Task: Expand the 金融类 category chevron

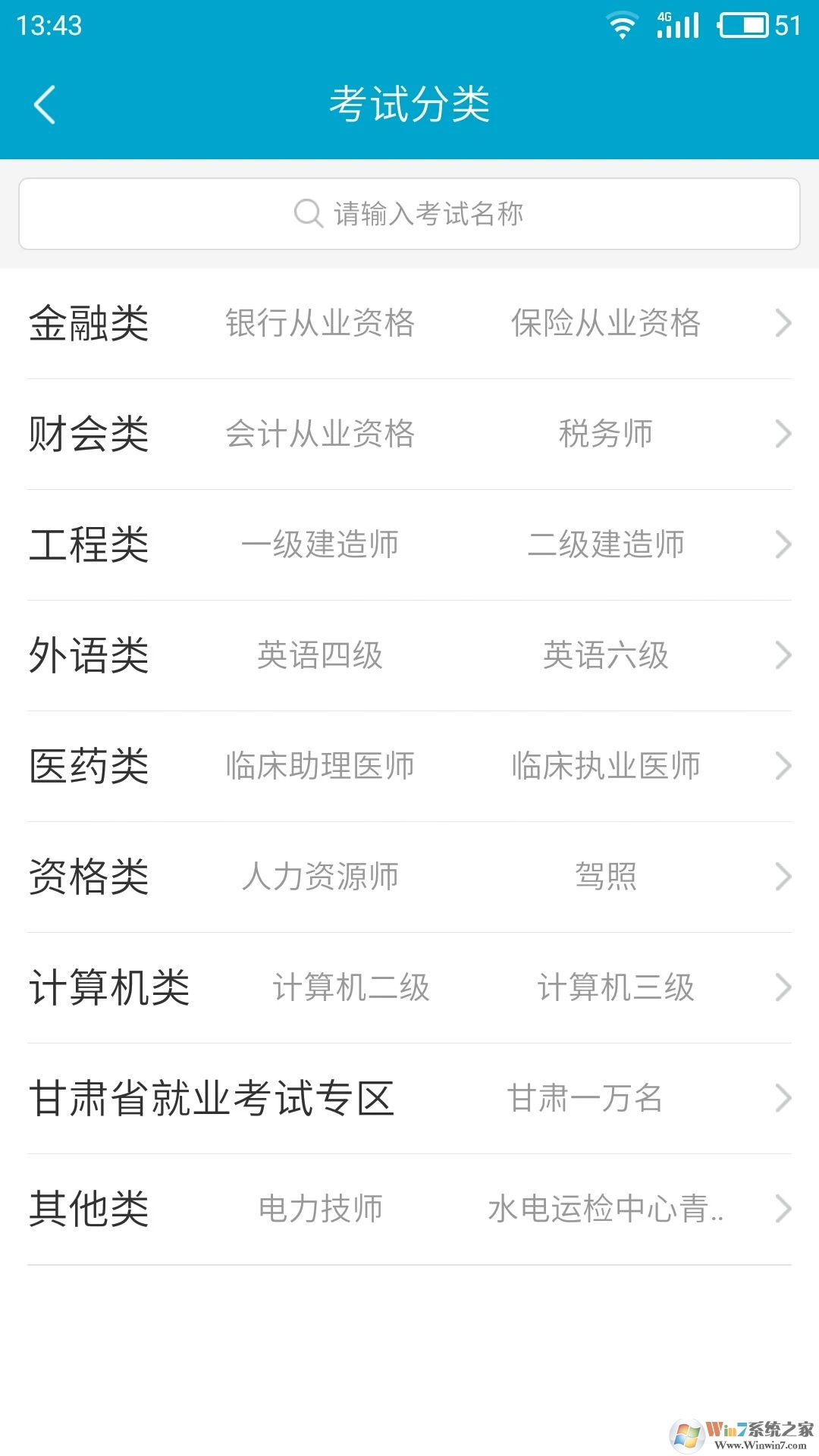Action: pos(783,324)
